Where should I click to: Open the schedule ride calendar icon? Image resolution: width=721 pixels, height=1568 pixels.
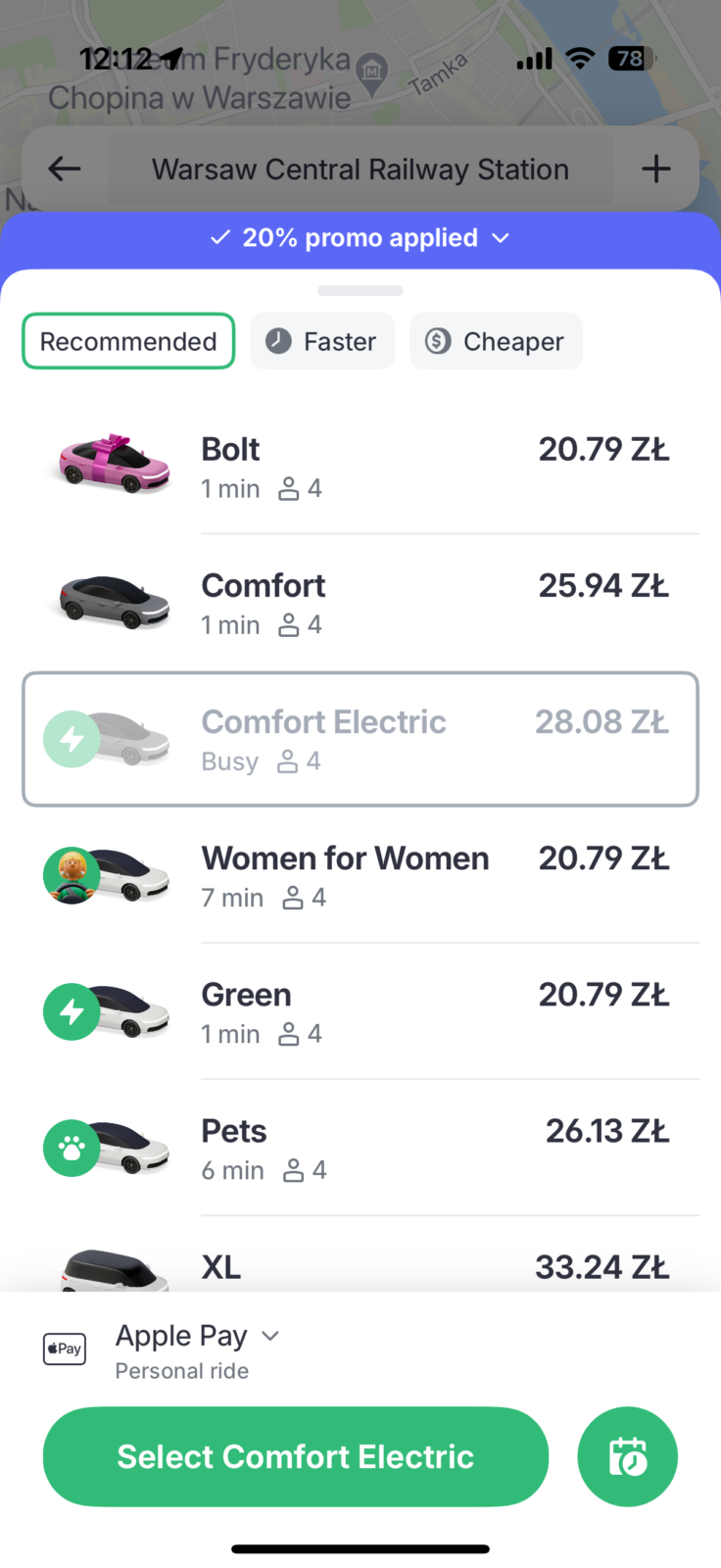click(x=627, y=1456)
